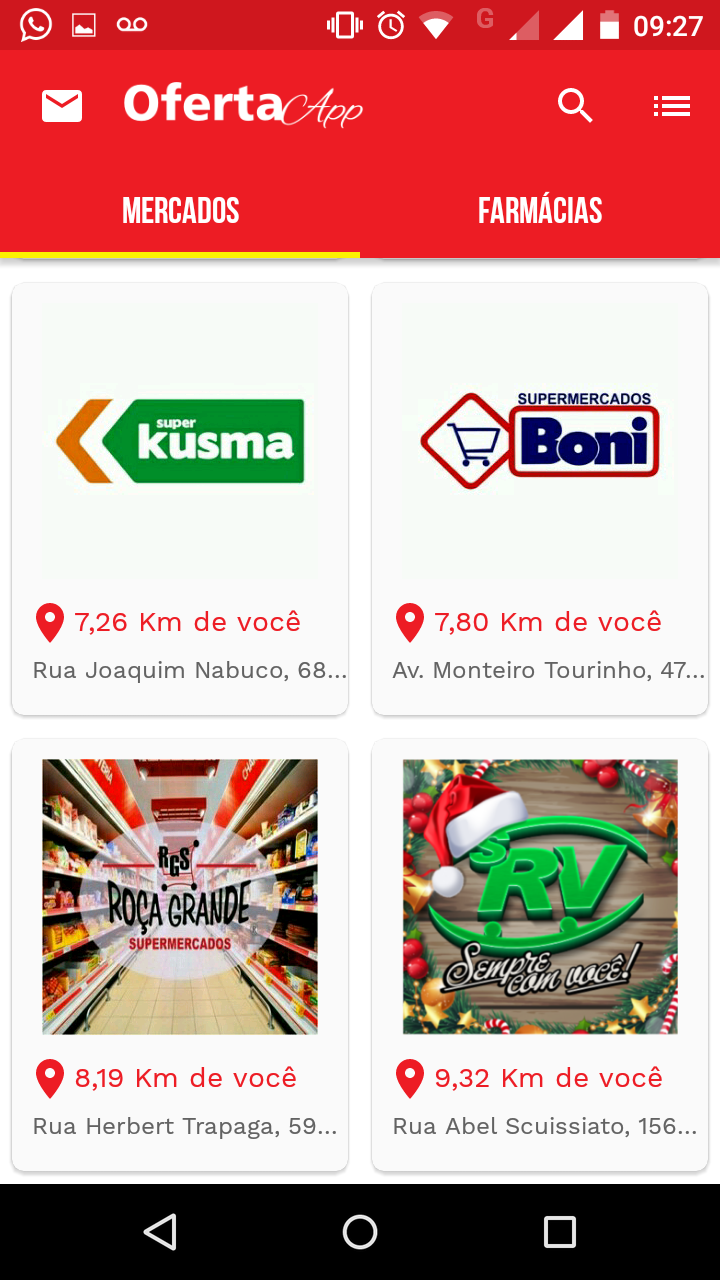Select the Mercados tab
The image size is (720, 1280).
pyautogui.click(x=180, y=211)
